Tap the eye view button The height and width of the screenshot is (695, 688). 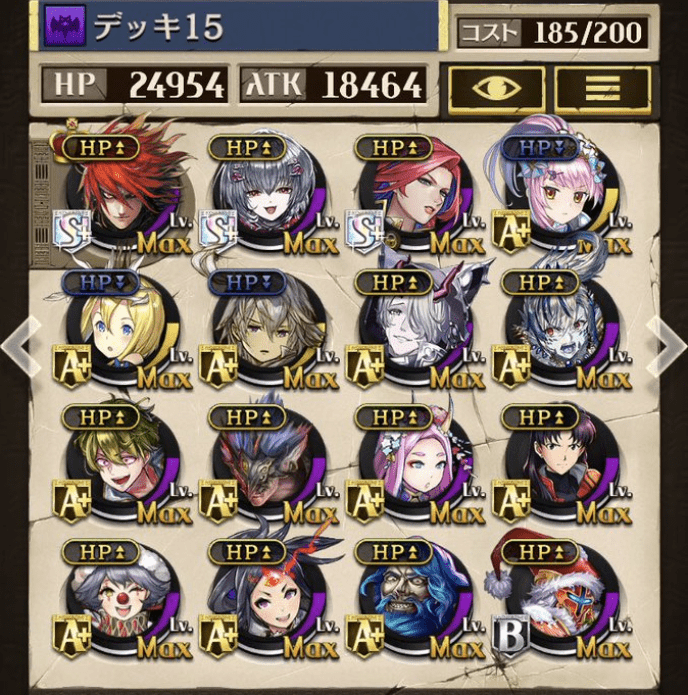click(x=496, y=88)
